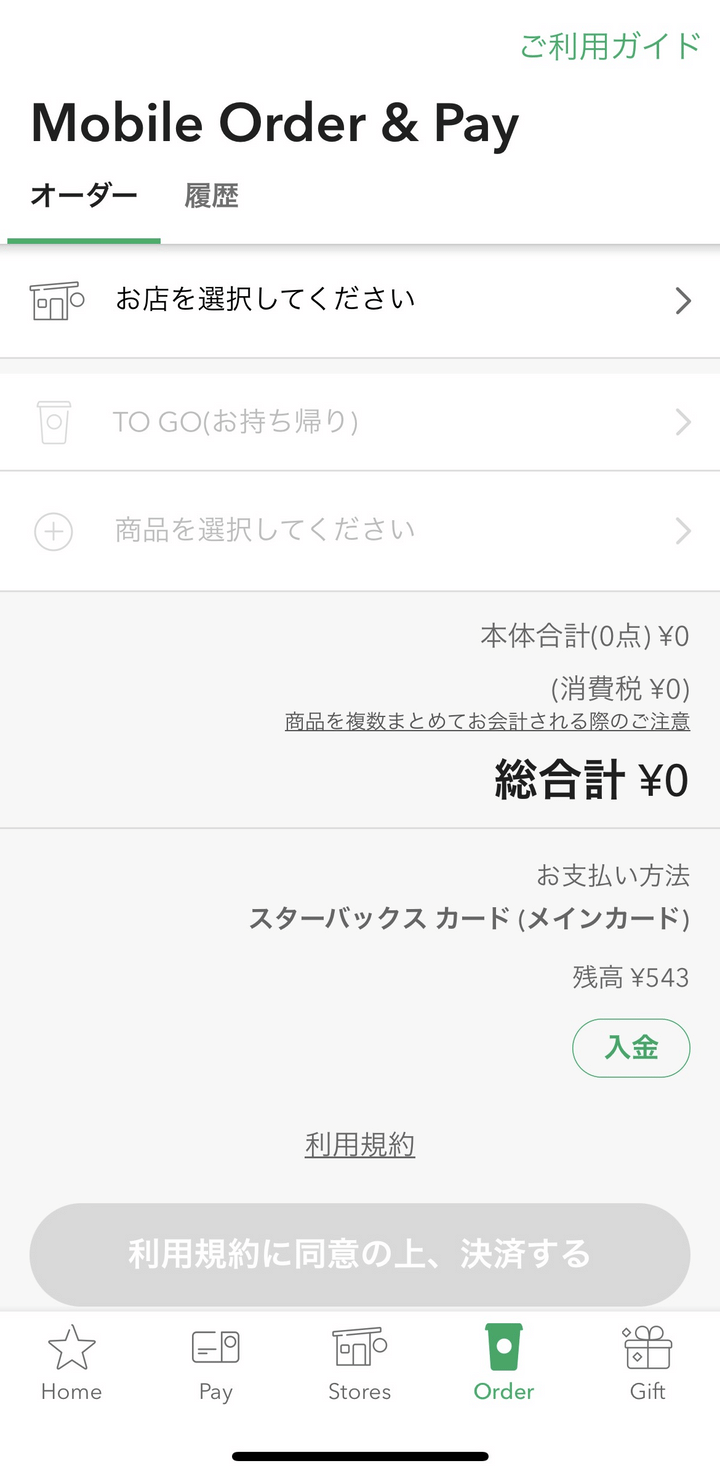The image size is (720, 1476).
Task: Select the オーダー tab
Action: [83, 196]
